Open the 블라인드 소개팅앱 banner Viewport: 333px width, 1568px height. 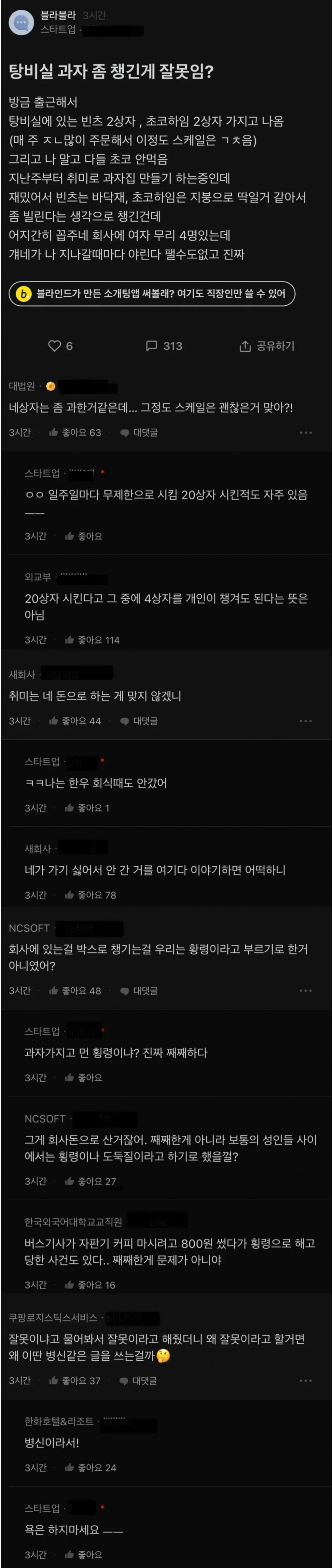[x=152, y=294]
